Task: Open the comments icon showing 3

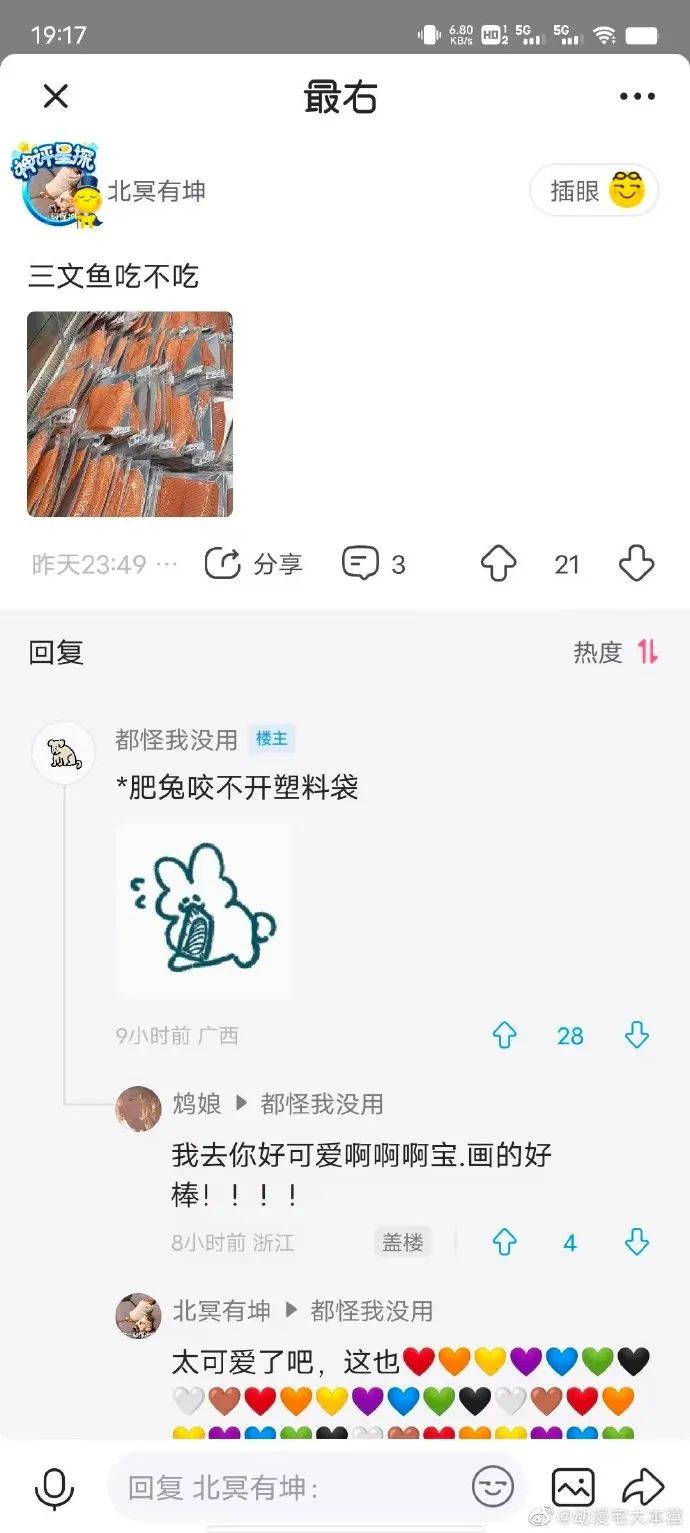Action: click(373, 564)
